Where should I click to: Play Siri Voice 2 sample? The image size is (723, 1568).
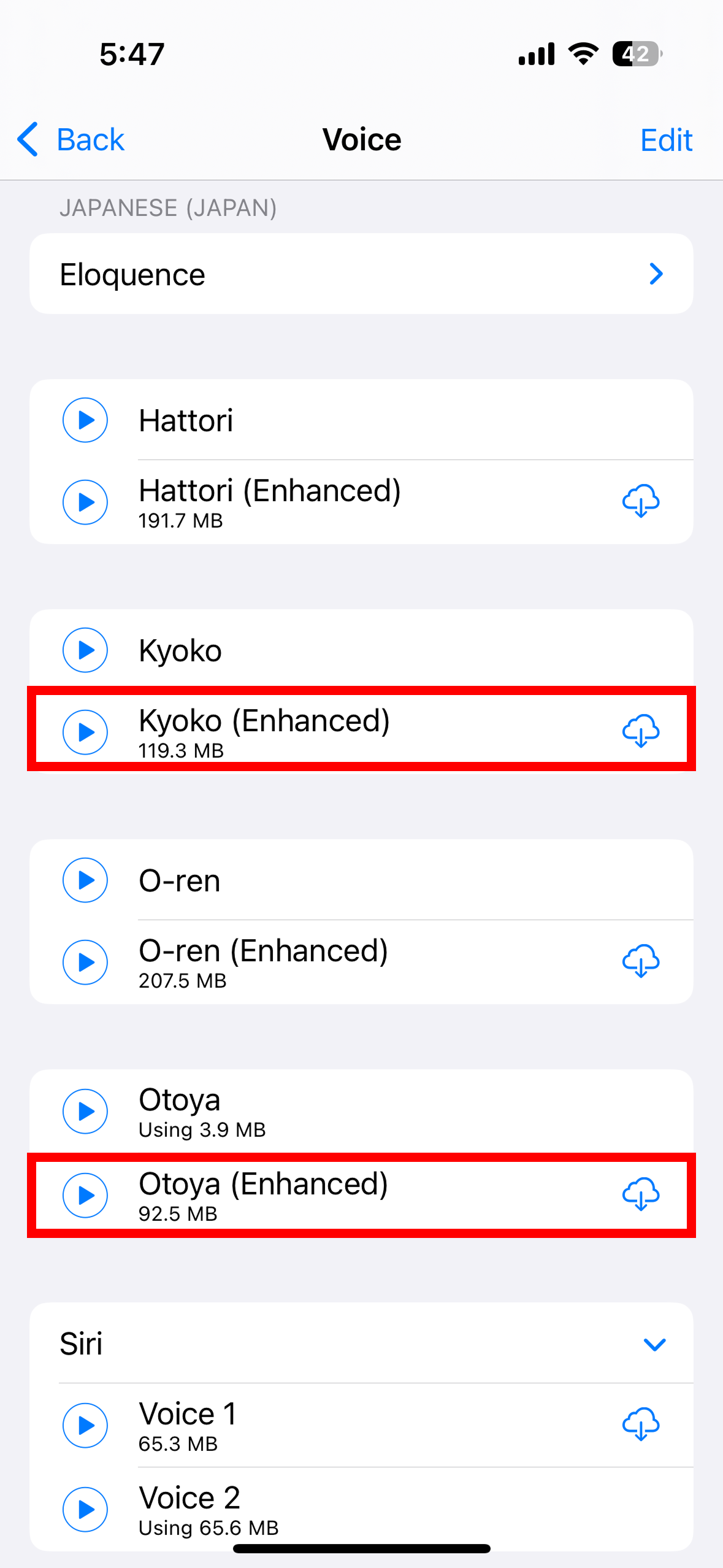click(x=85, y=1510)
